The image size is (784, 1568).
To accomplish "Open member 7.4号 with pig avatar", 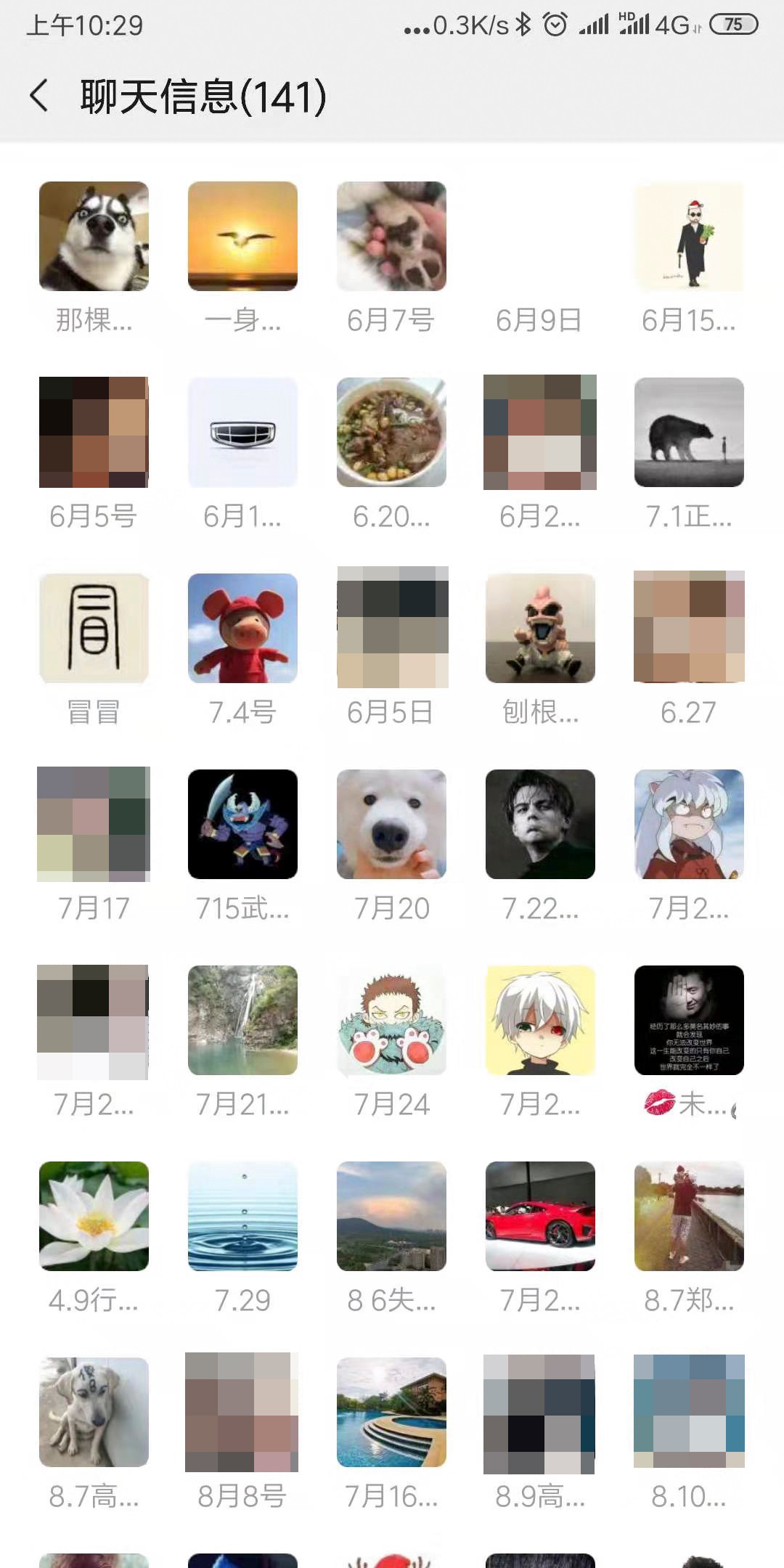I will tap(242, 629).
